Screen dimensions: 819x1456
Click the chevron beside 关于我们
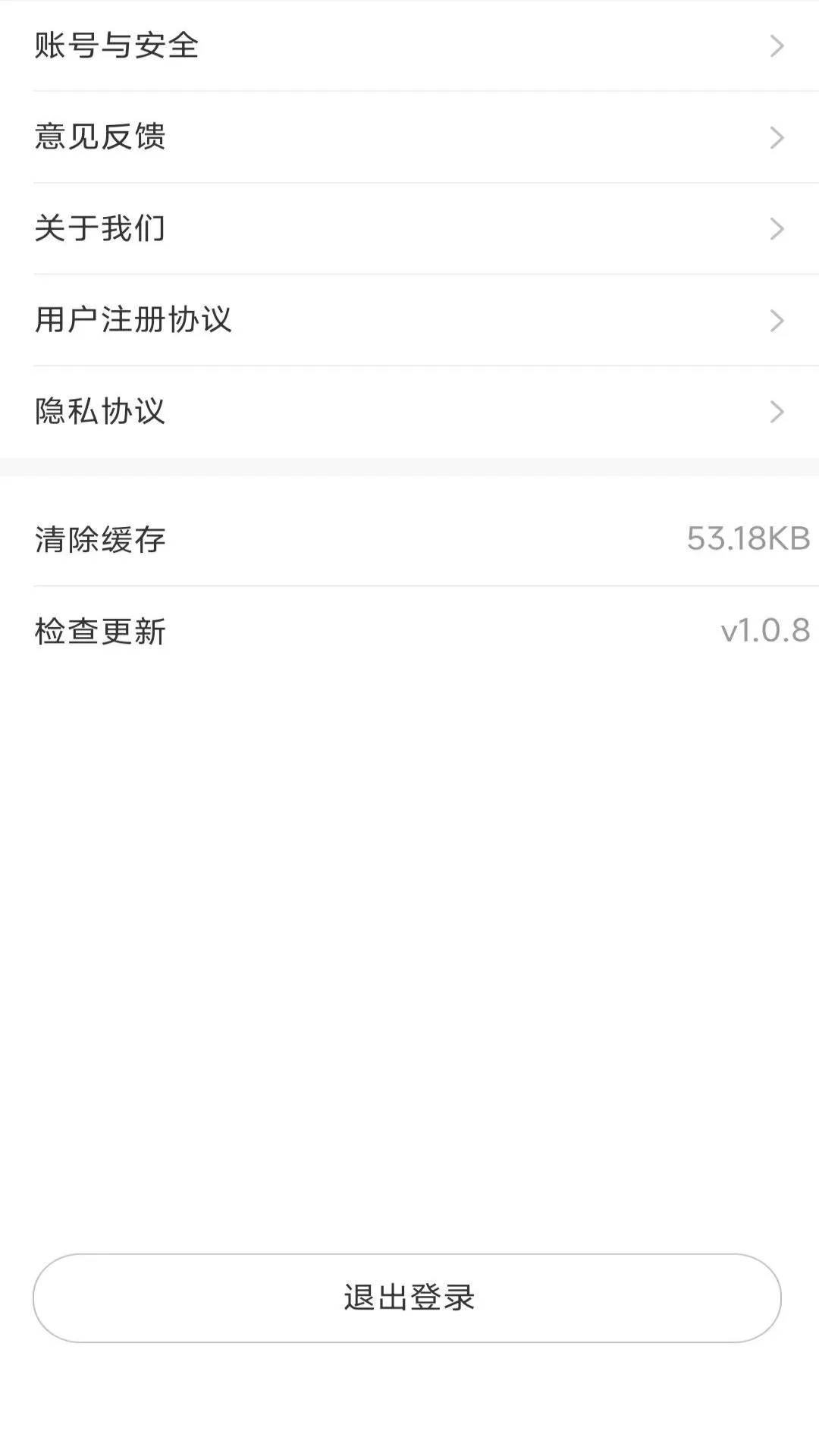click(x=775, y=229)
